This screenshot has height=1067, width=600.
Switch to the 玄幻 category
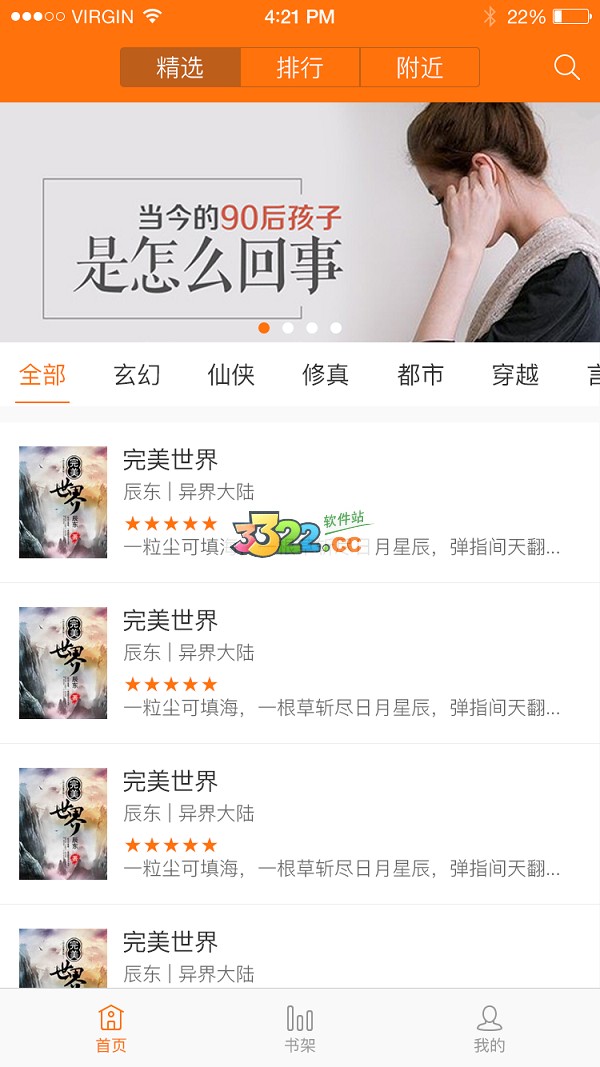(x=137, y=375)
